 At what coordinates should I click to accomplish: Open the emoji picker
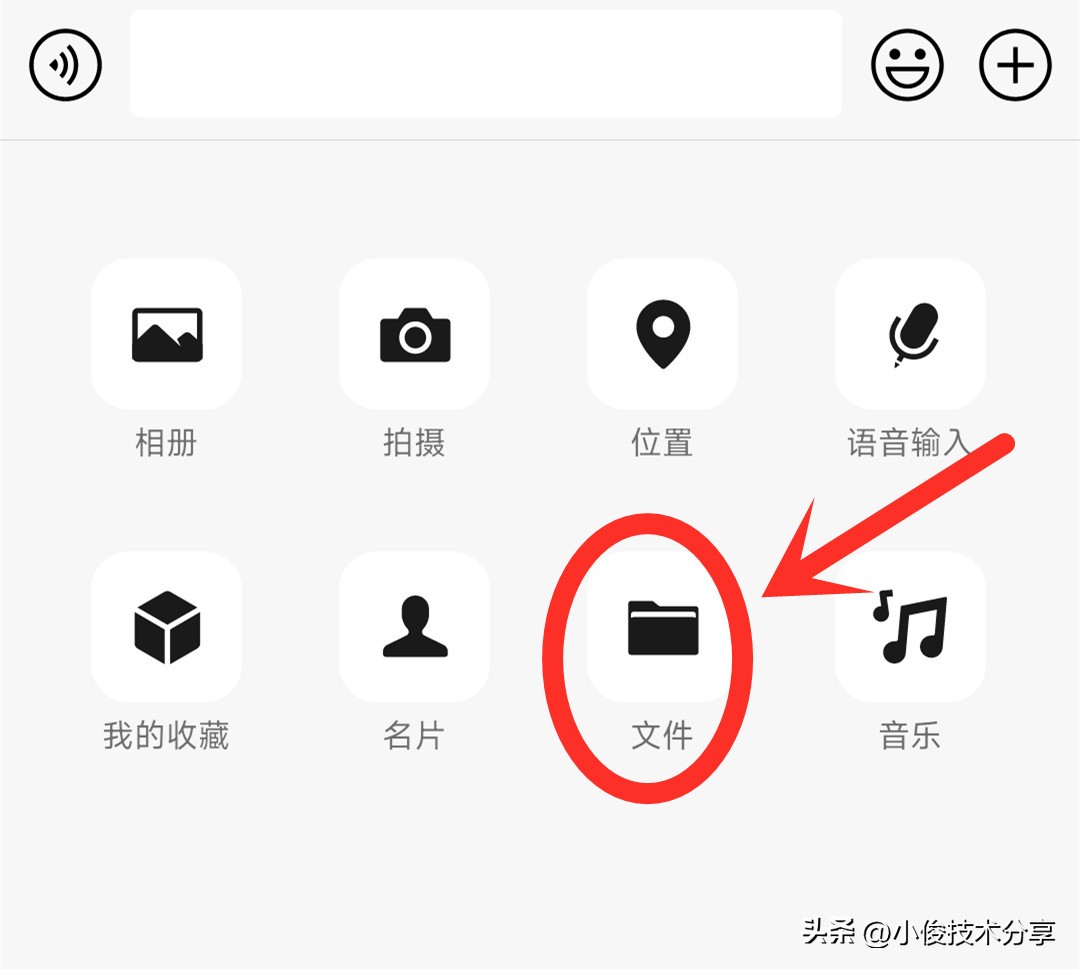pyautogui.click(x=907, y=66)
